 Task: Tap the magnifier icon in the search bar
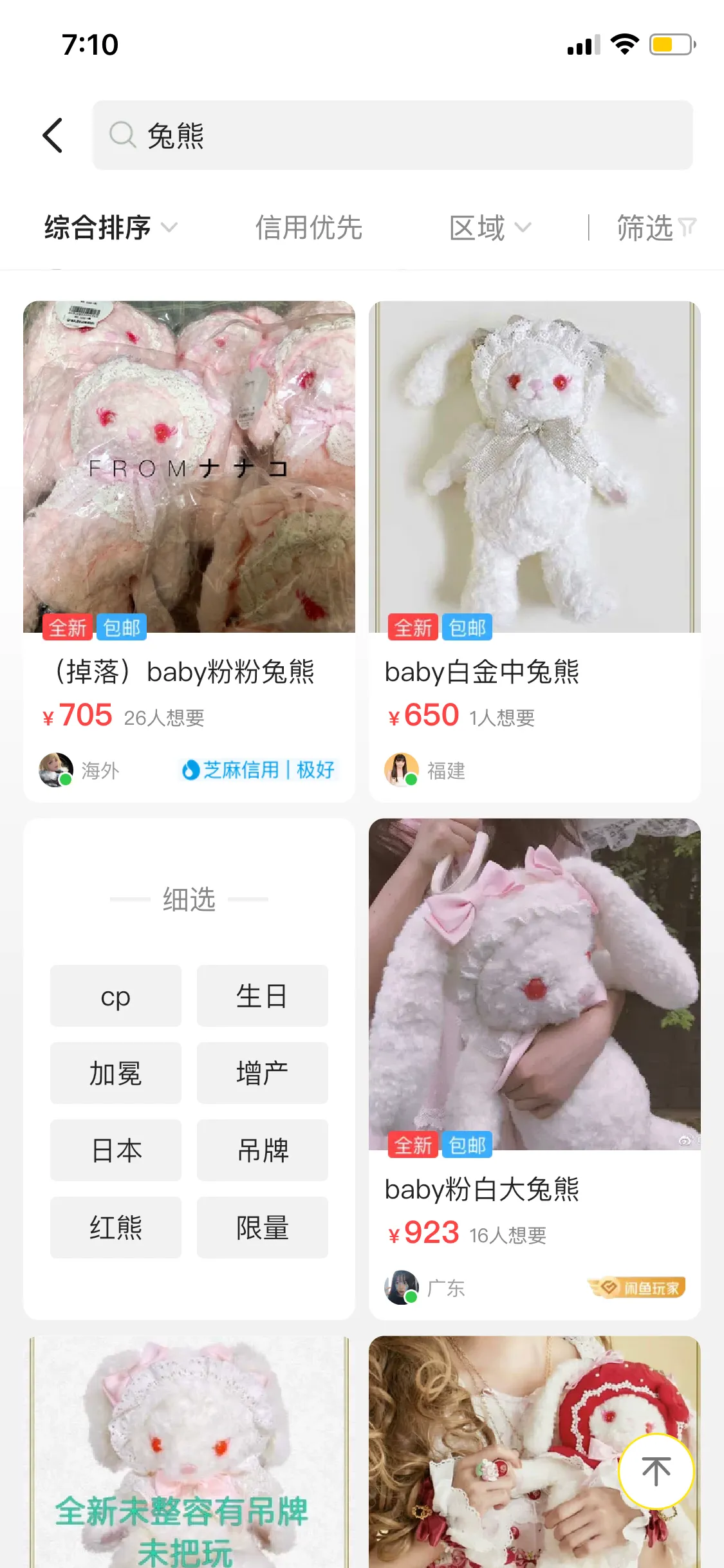tap(123, 136)
